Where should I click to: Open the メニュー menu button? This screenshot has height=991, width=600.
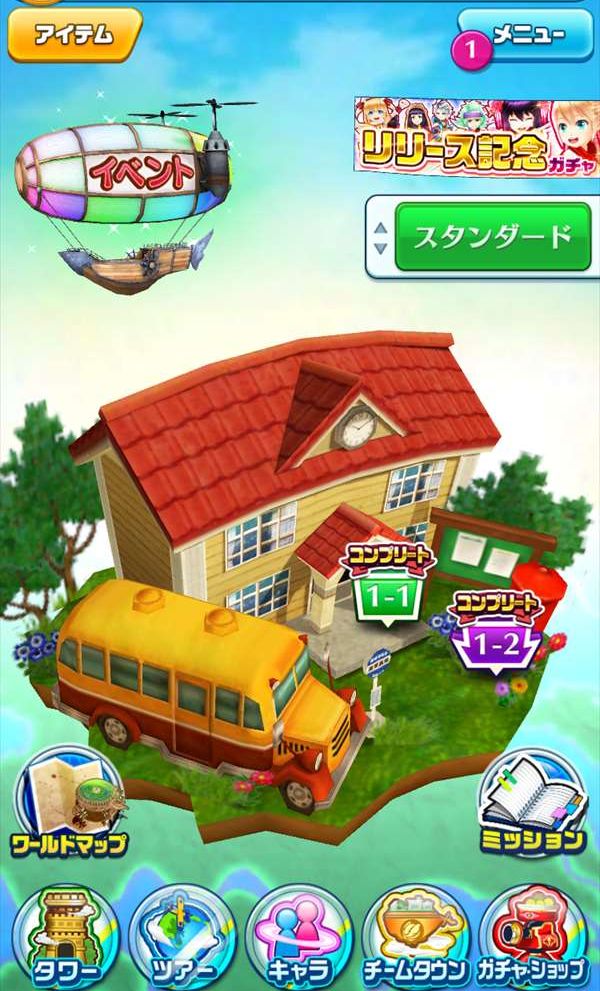(524, 36)
